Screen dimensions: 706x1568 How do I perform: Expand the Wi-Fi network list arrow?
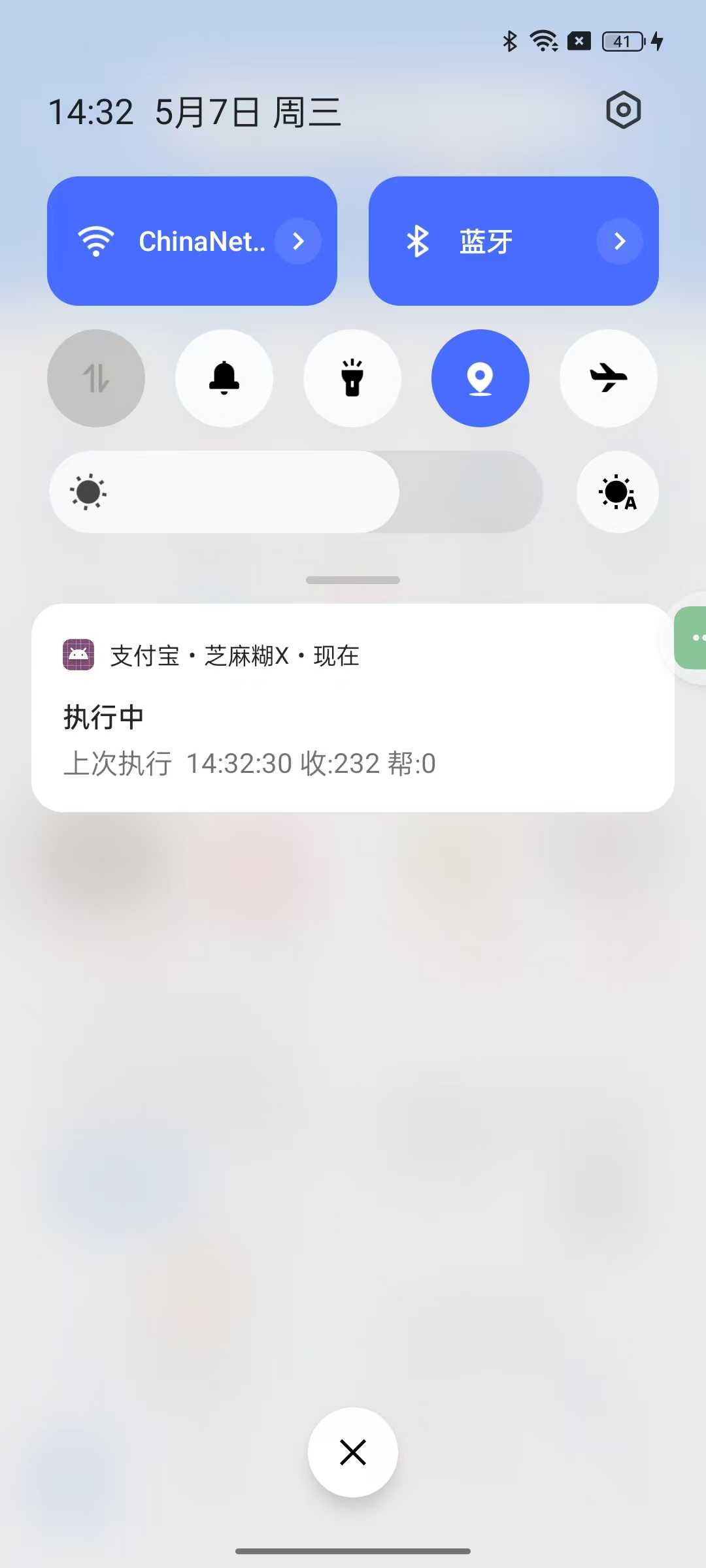pos(298,241)
